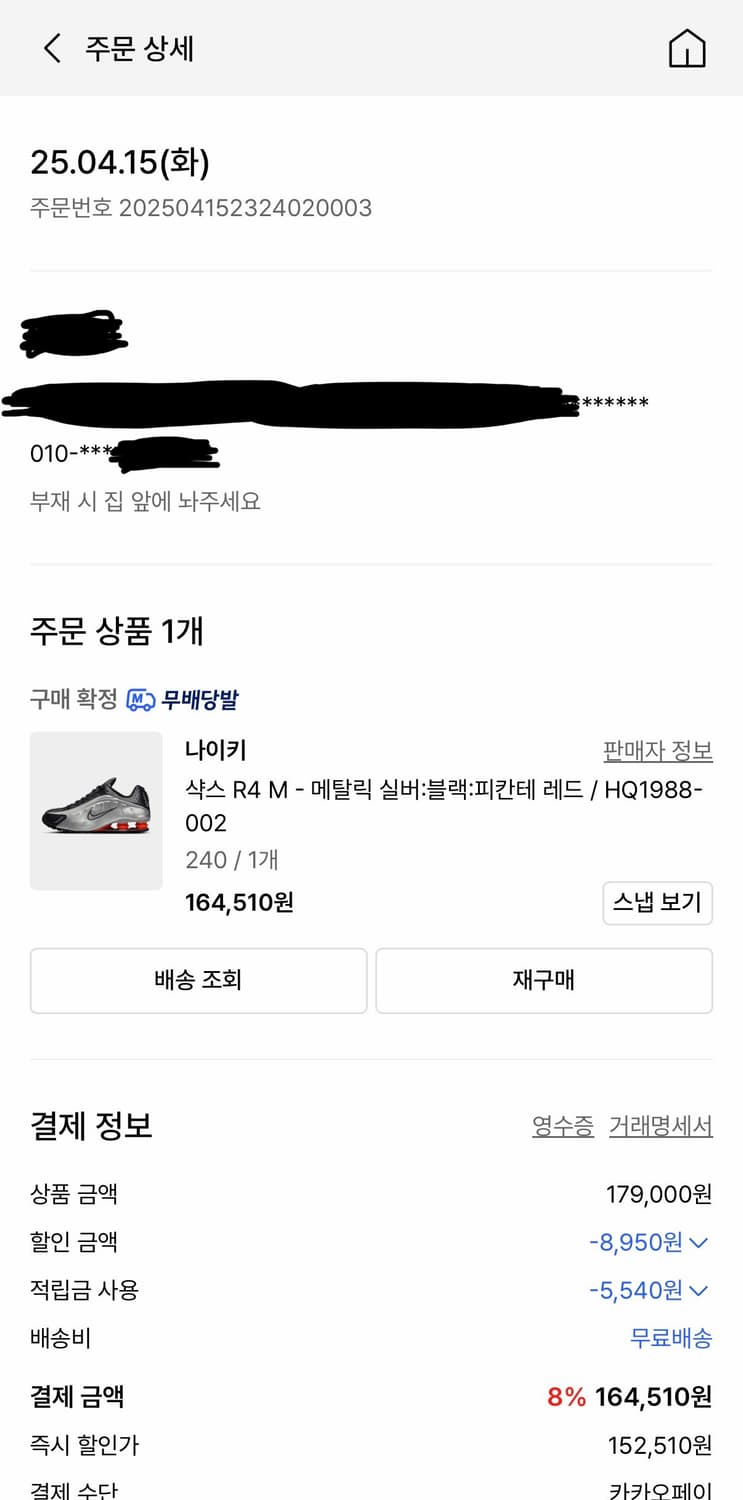
Task: Click the 카카오페이 payment method
Action: [666, 1490]
